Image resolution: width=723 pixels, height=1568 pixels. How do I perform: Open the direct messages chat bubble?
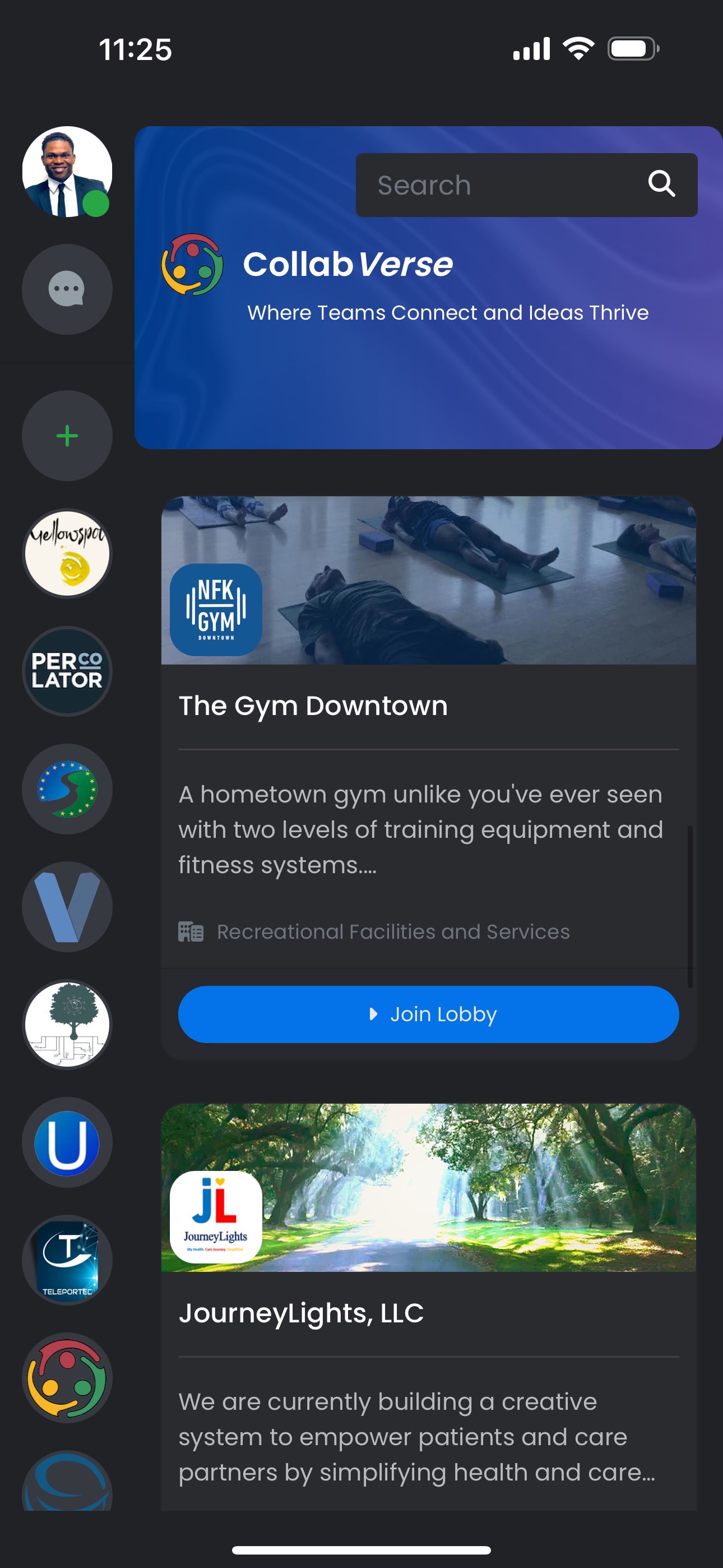coord(67,289)
